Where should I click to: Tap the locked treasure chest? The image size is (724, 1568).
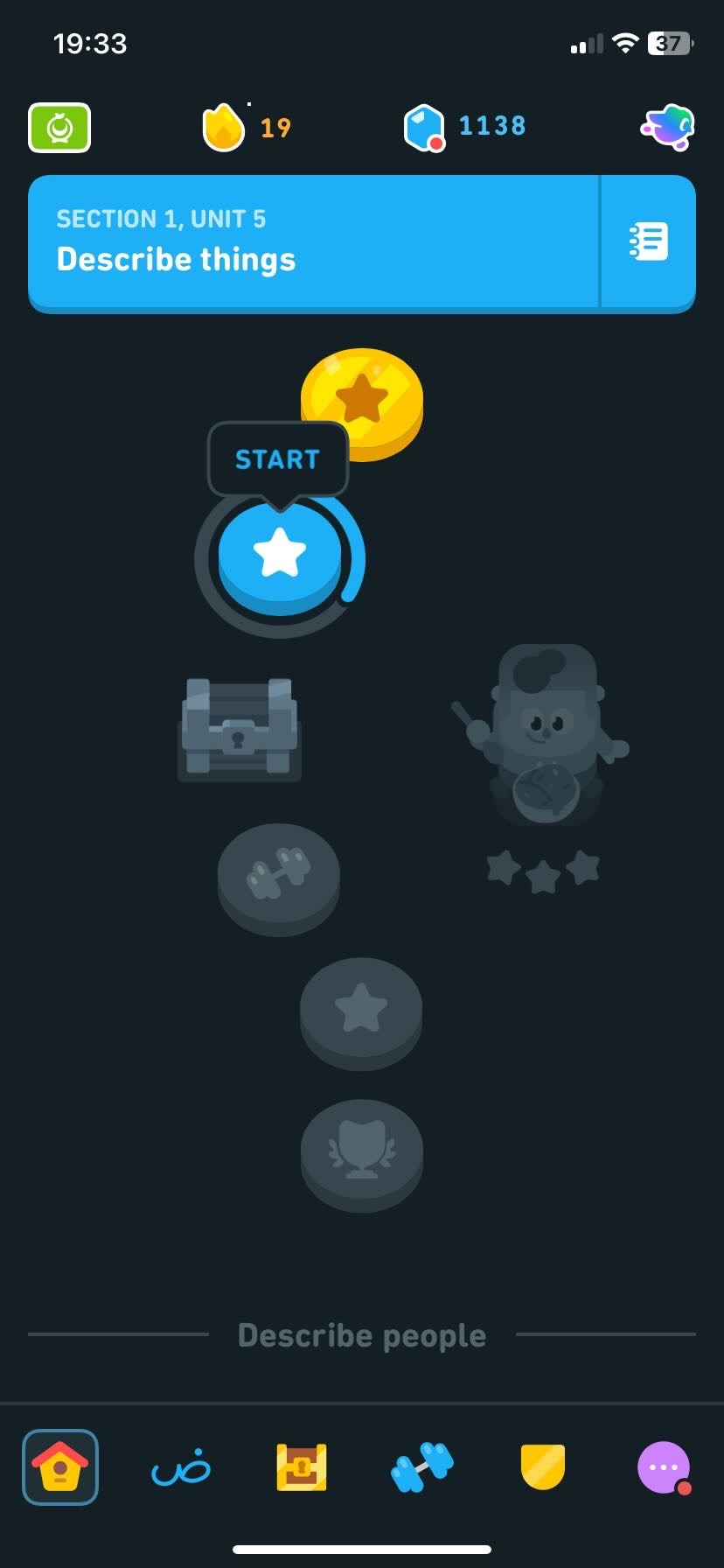239,728
